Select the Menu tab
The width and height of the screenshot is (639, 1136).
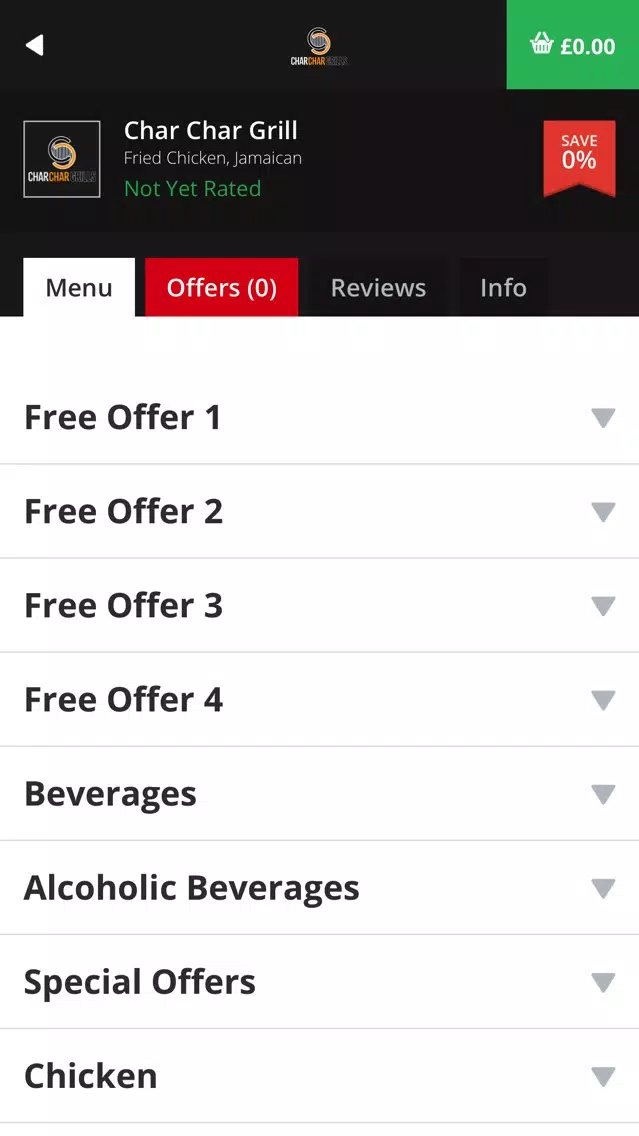point(79,288)
